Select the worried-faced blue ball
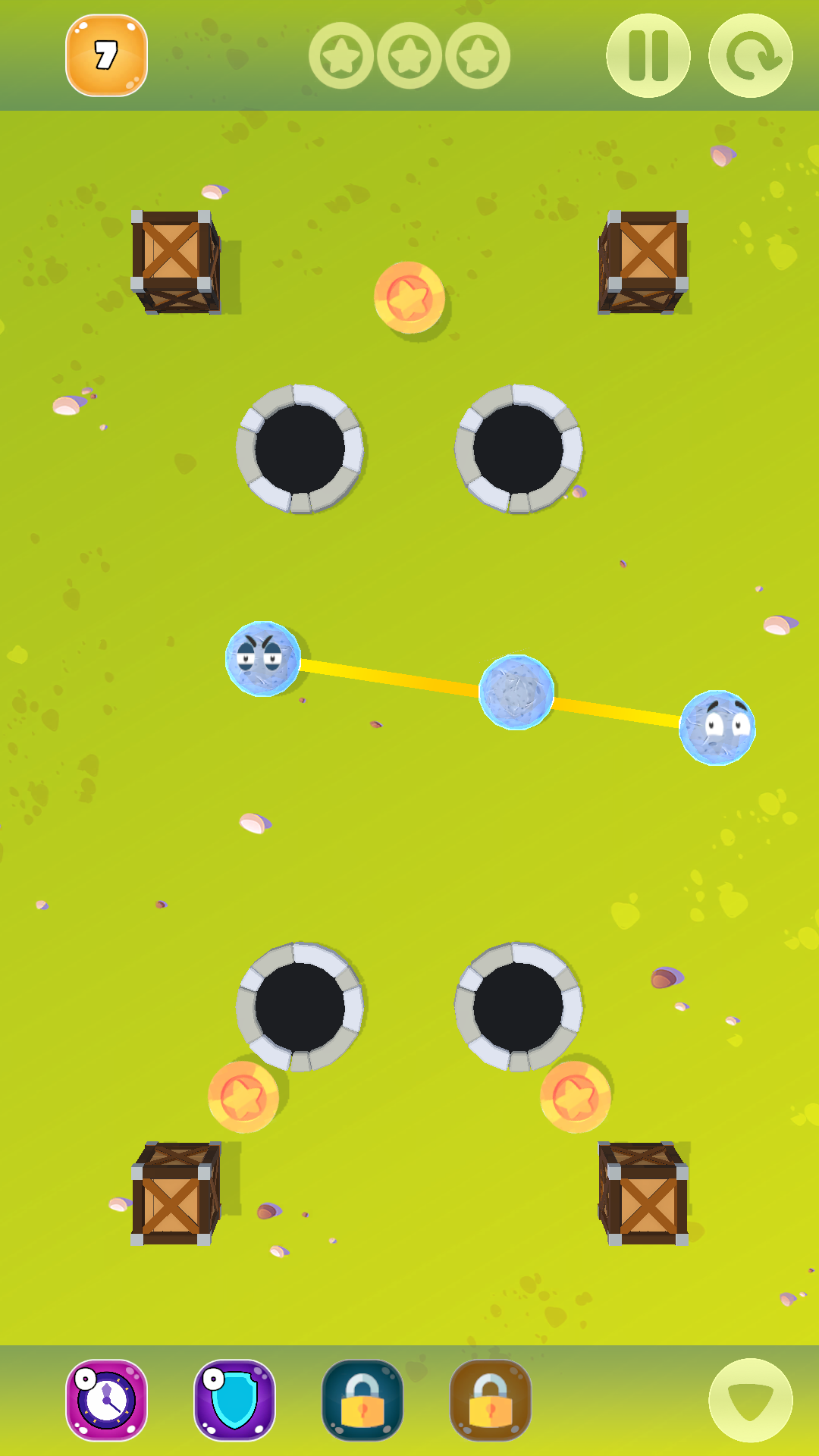Screen dimensions: 819x1456 tap(717, 727)
